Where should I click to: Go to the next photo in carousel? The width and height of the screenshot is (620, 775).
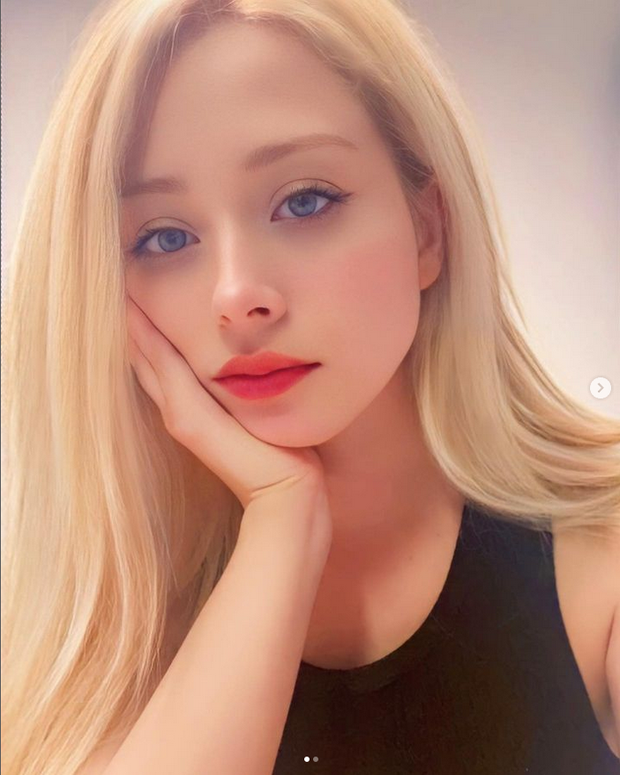[x=600, y=387]
